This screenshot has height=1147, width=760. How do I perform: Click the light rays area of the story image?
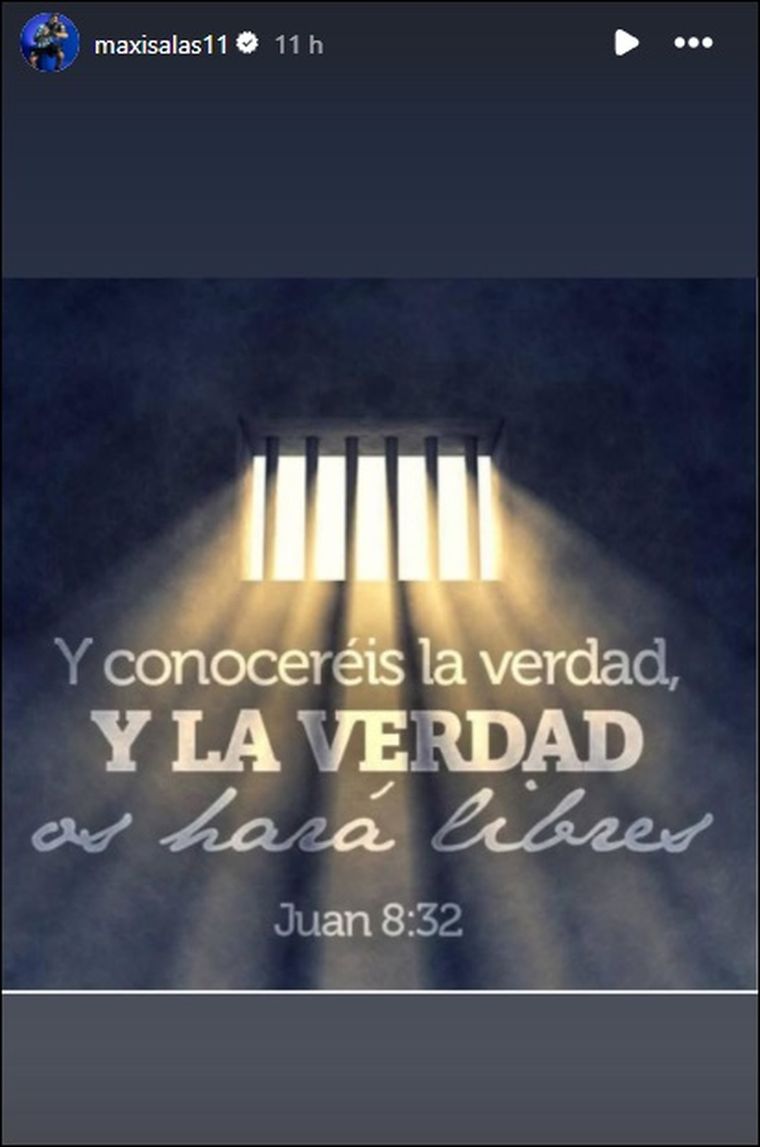click(370, 610)
